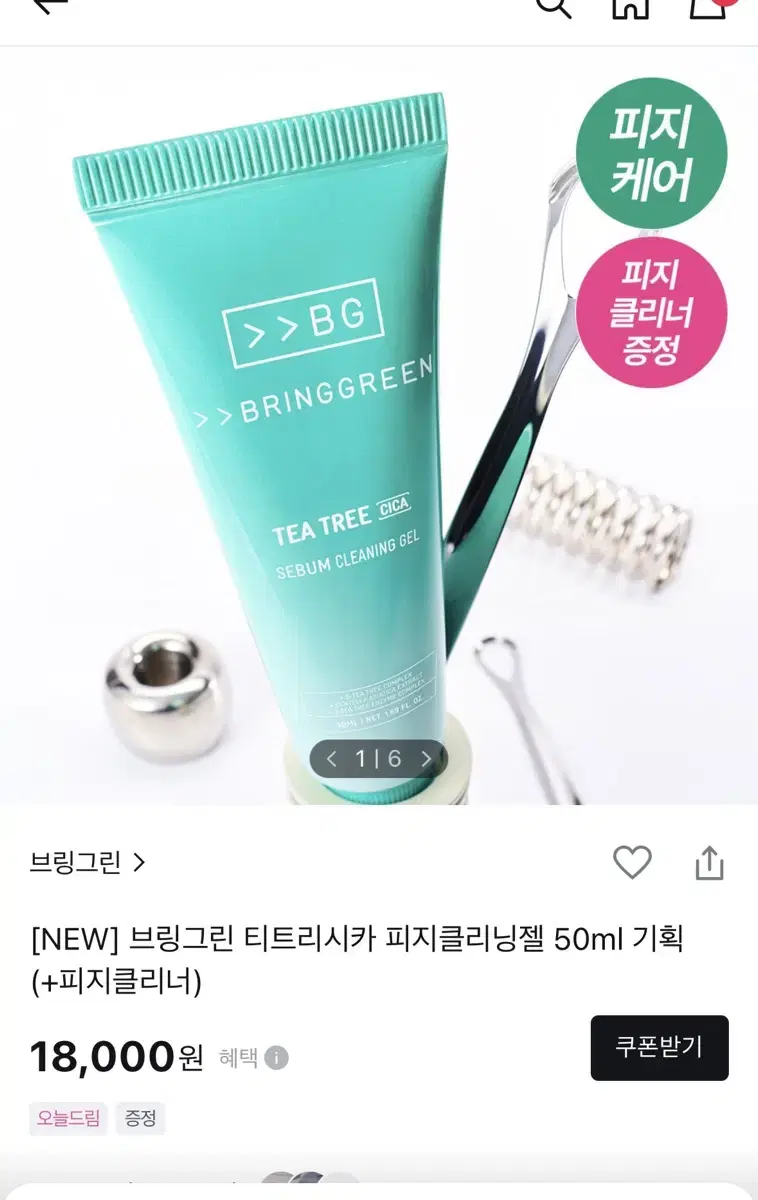Show next product photo with right arrow
This screenshot has height=1200, width=758.
(425, 758)
